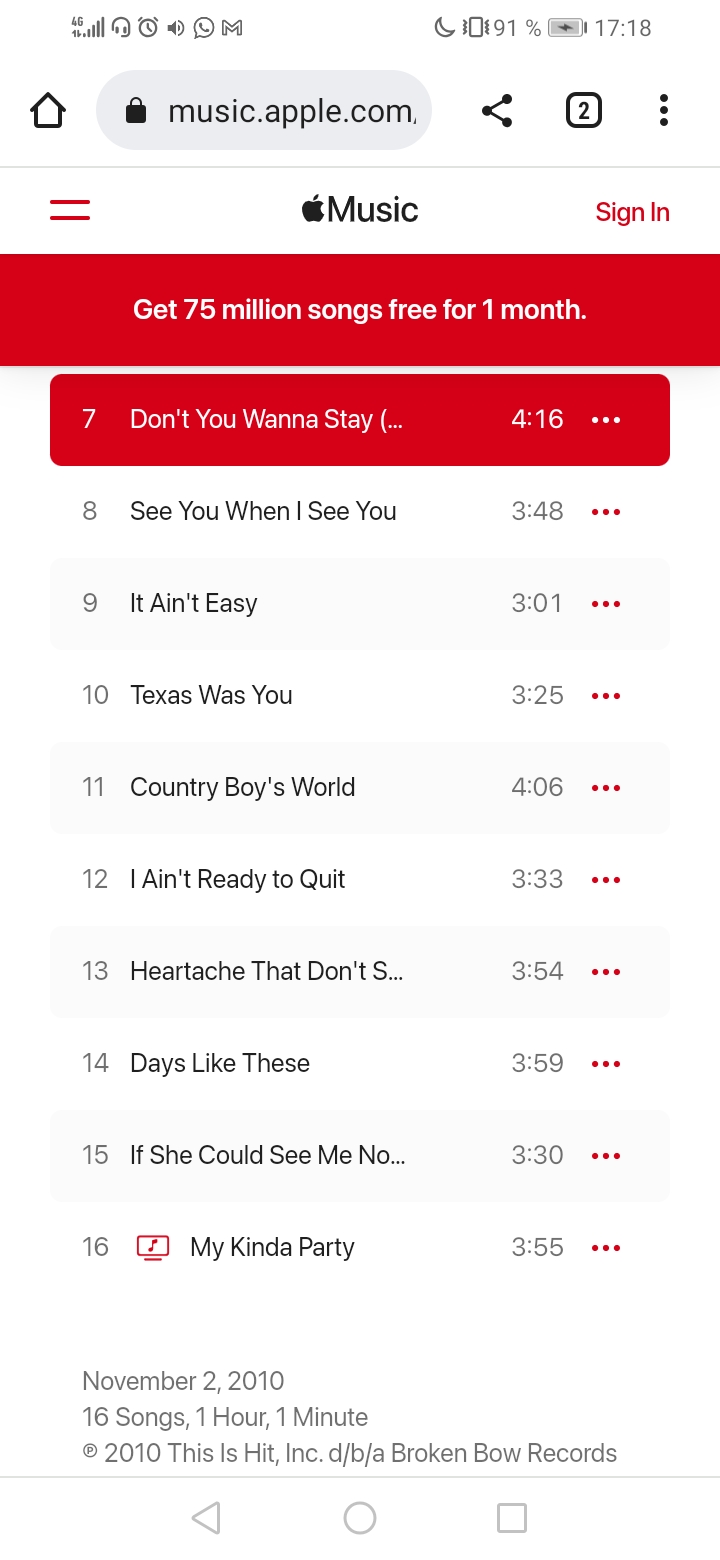This screenshot has height=1560, width=720.
Task: Play My Kinda Party track 16
Action: [272, 1247]
